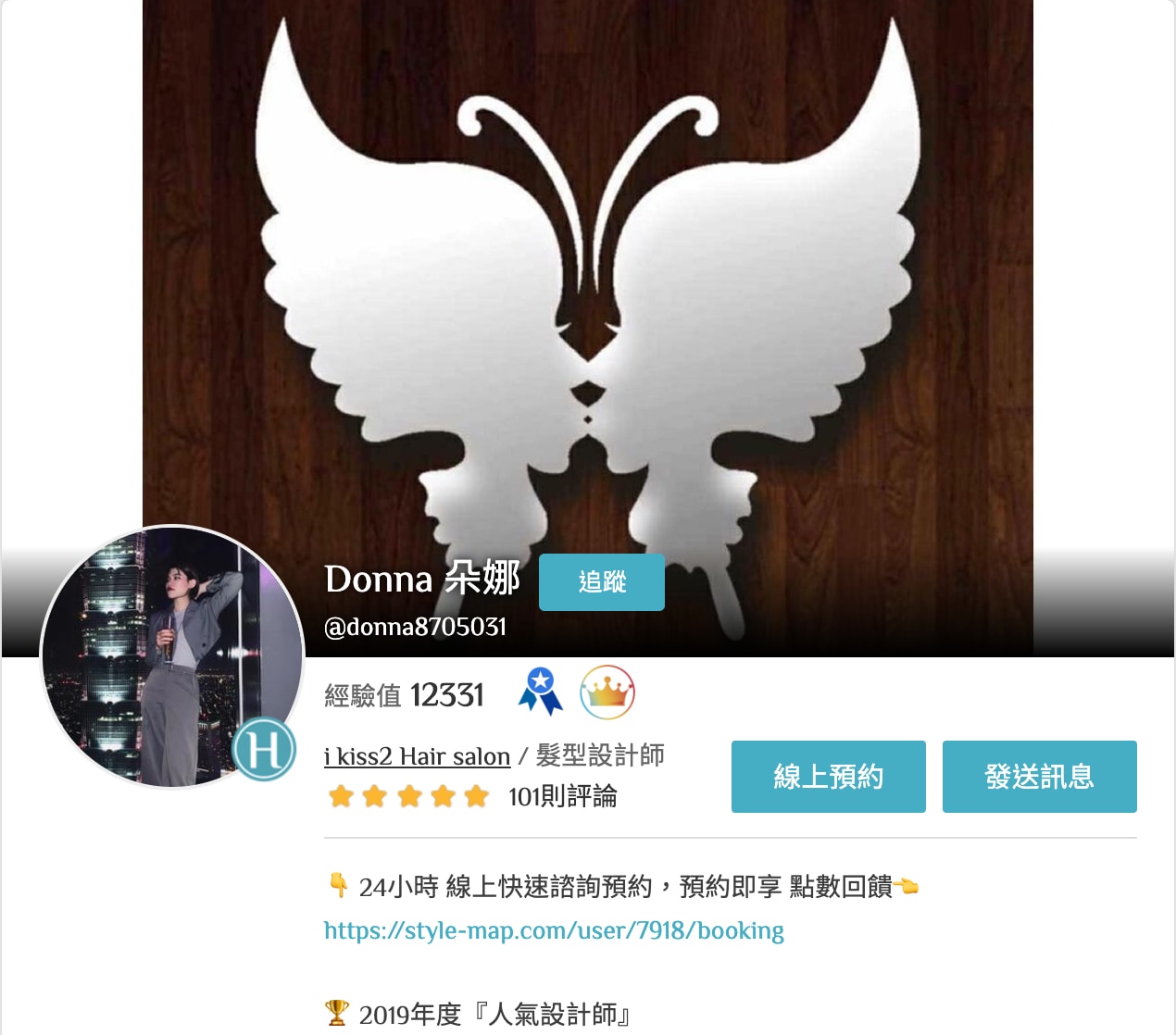Follow Donna with the 追蹤 button
1176x1035 pixels.
click(x=601, y=582)
